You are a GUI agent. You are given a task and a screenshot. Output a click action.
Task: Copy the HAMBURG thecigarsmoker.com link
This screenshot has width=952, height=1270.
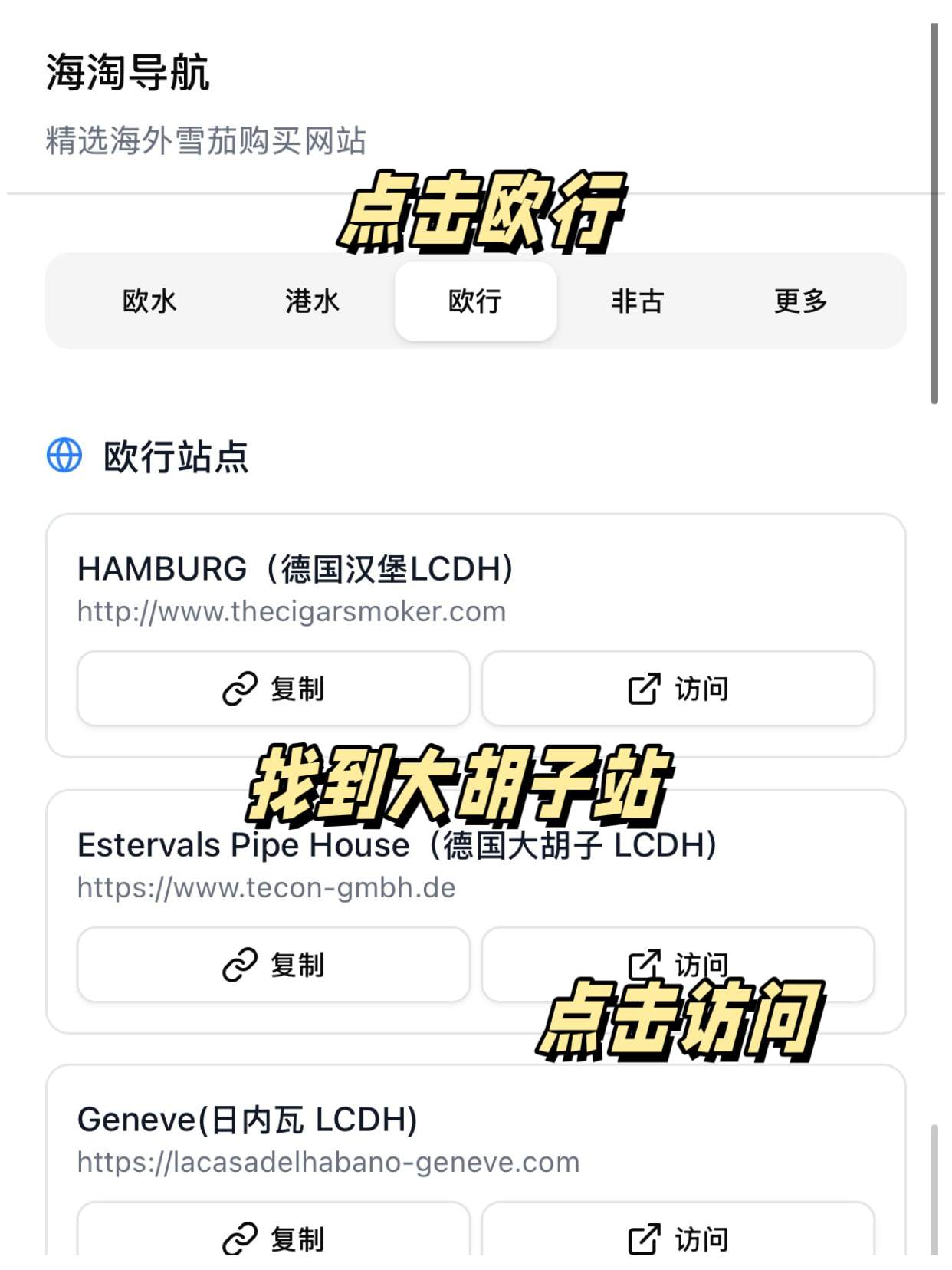(274, 689)
